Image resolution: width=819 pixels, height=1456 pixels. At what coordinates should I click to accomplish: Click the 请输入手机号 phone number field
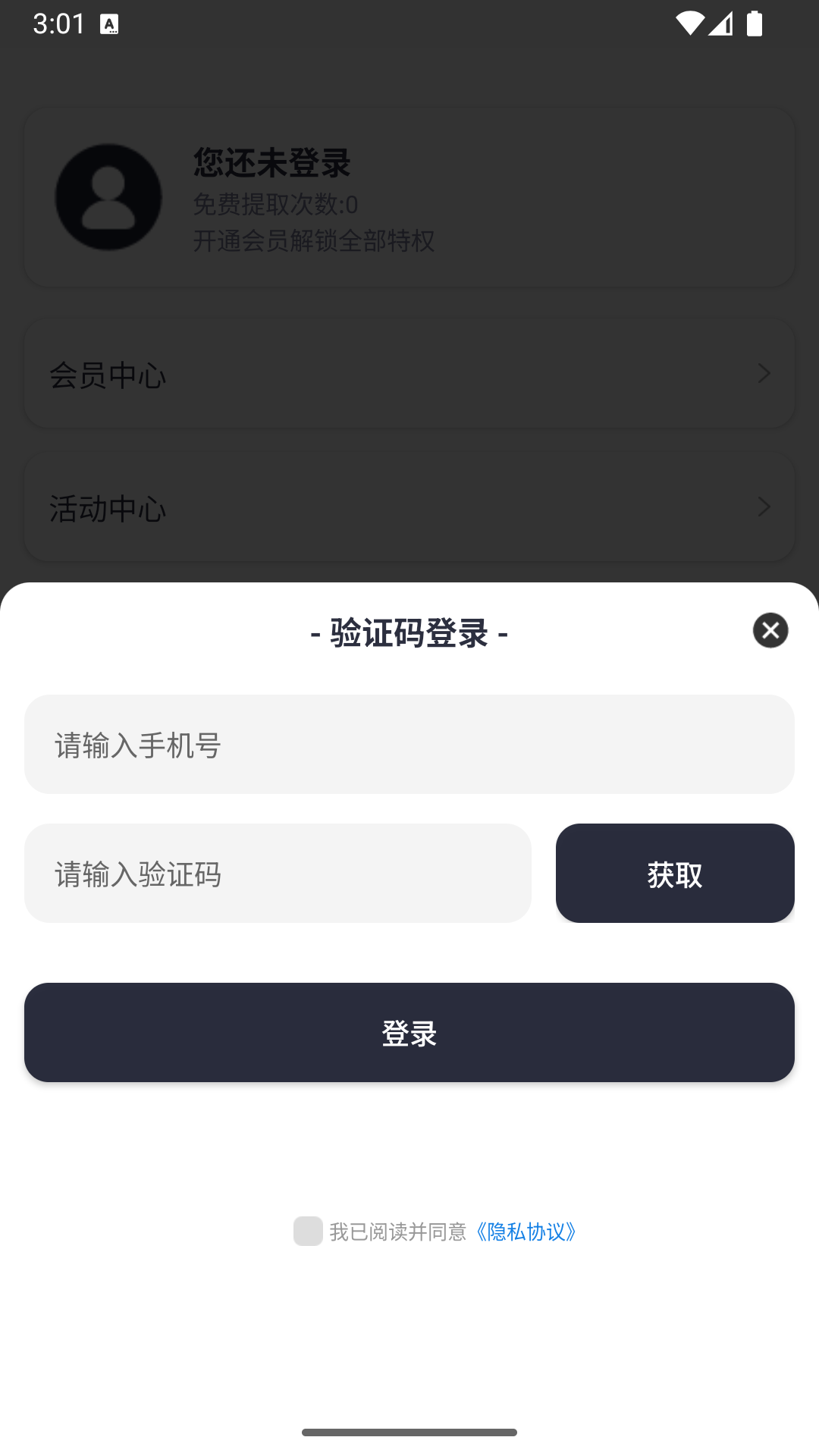(409, 744)
